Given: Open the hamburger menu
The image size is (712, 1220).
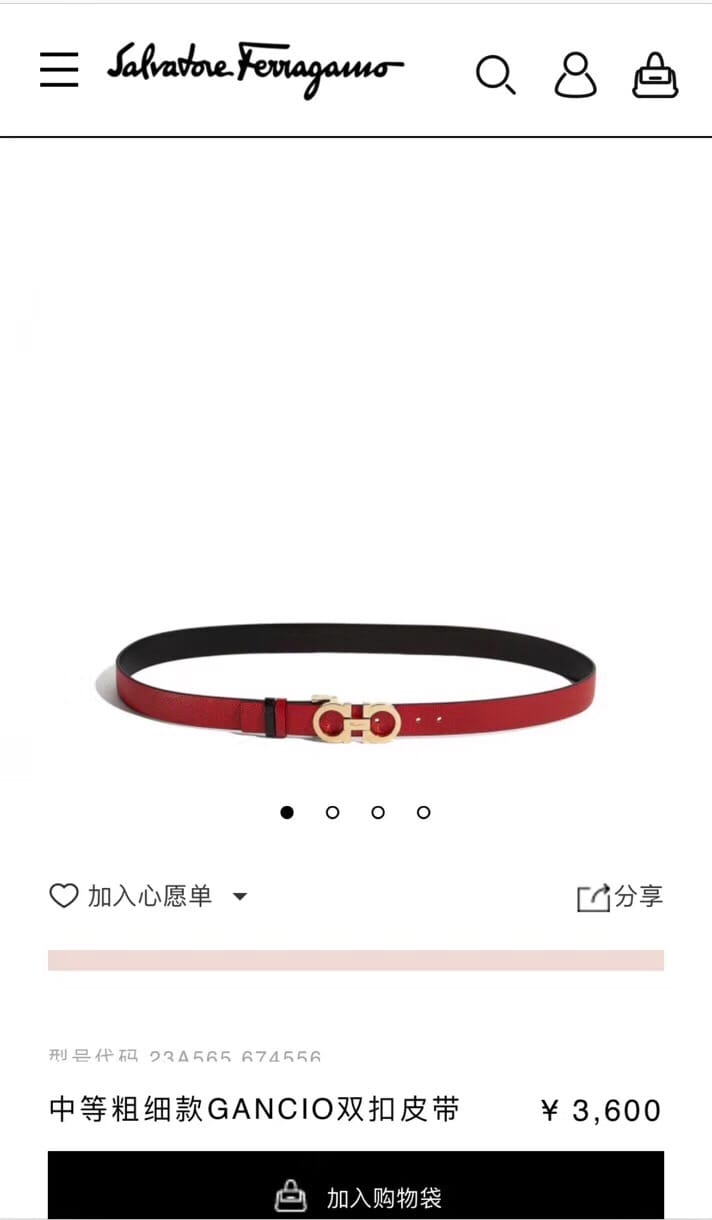Looking at the screenshot, I should (59, 70).
